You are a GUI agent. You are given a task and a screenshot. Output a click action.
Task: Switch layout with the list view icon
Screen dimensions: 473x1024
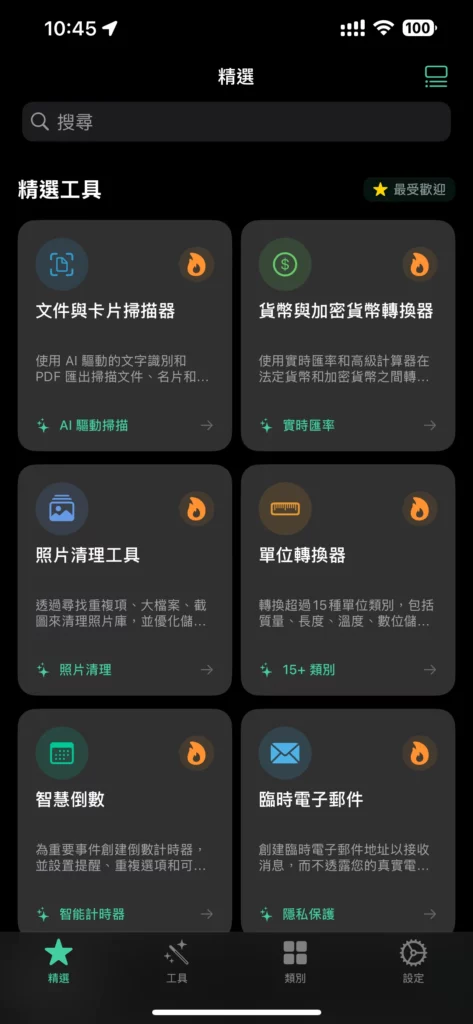pyautogui.click(x=436, y=77)
